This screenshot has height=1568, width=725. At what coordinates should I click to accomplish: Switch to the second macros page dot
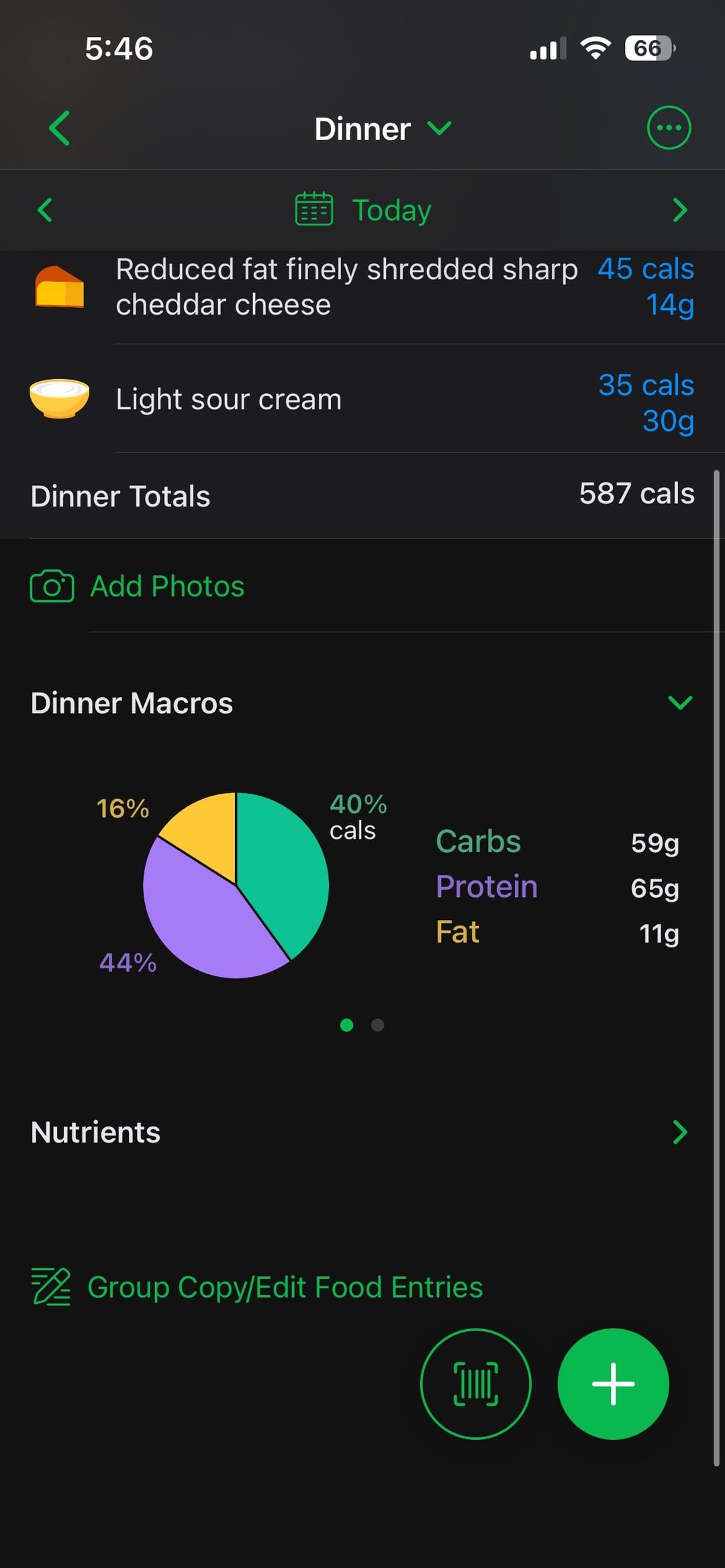(x=378, y=1025)
